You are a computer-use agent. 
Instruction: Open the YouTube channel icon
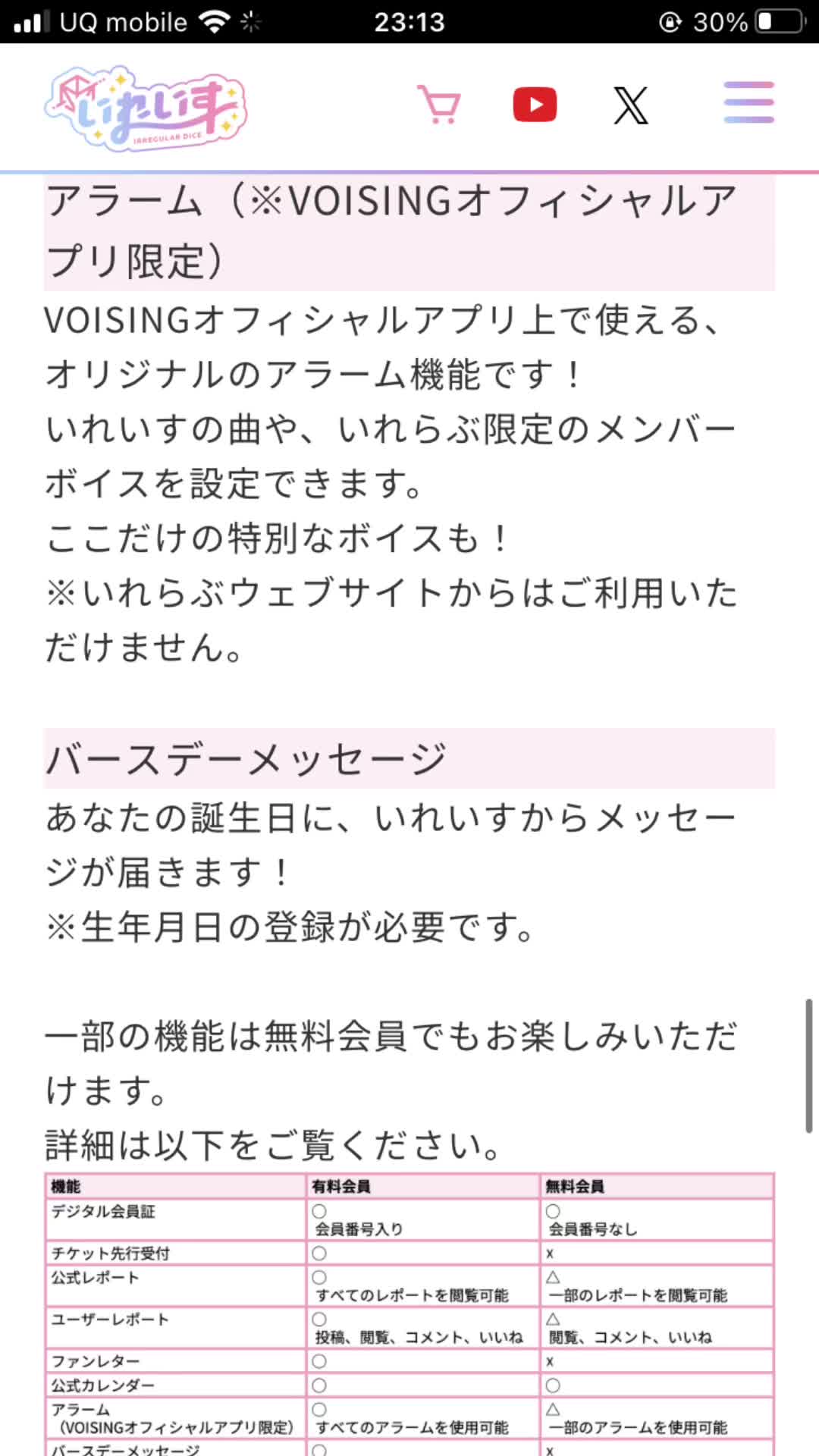pyautogui.click(x=535, y=105)
